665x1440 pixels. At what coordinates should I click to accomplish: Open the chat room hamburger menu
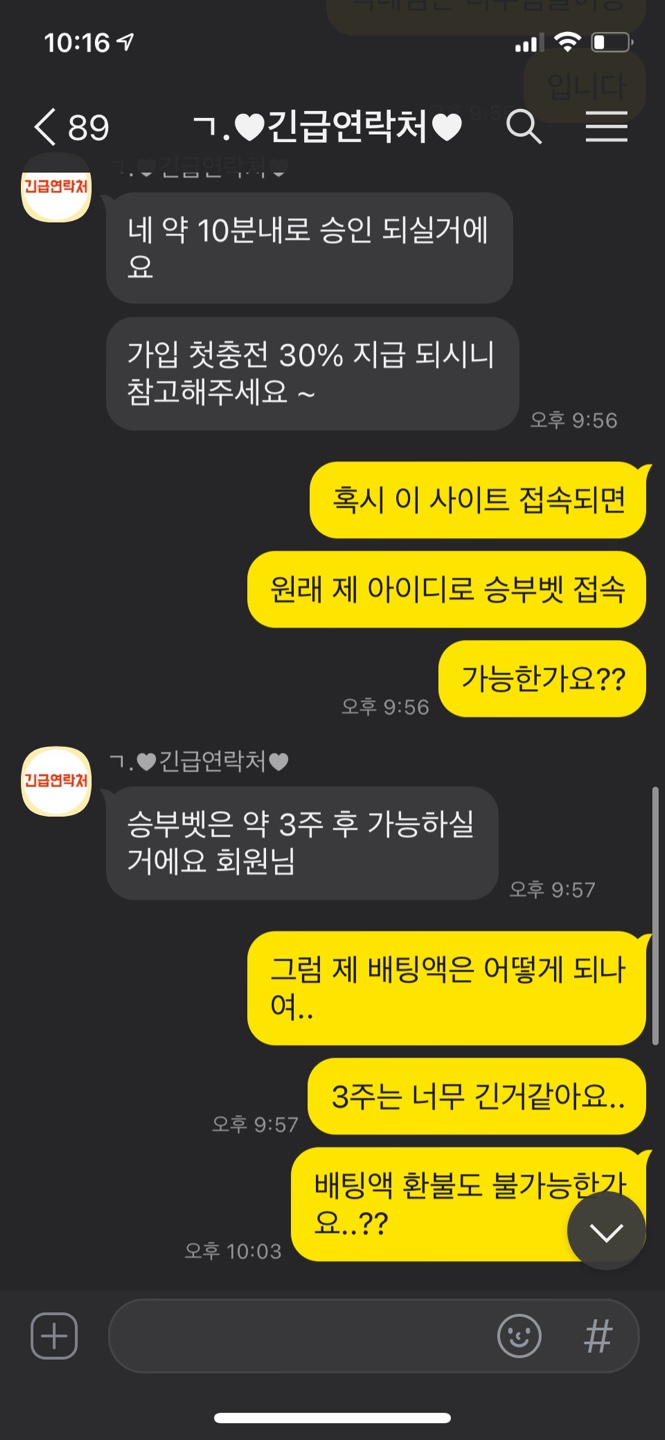[606, 127]
